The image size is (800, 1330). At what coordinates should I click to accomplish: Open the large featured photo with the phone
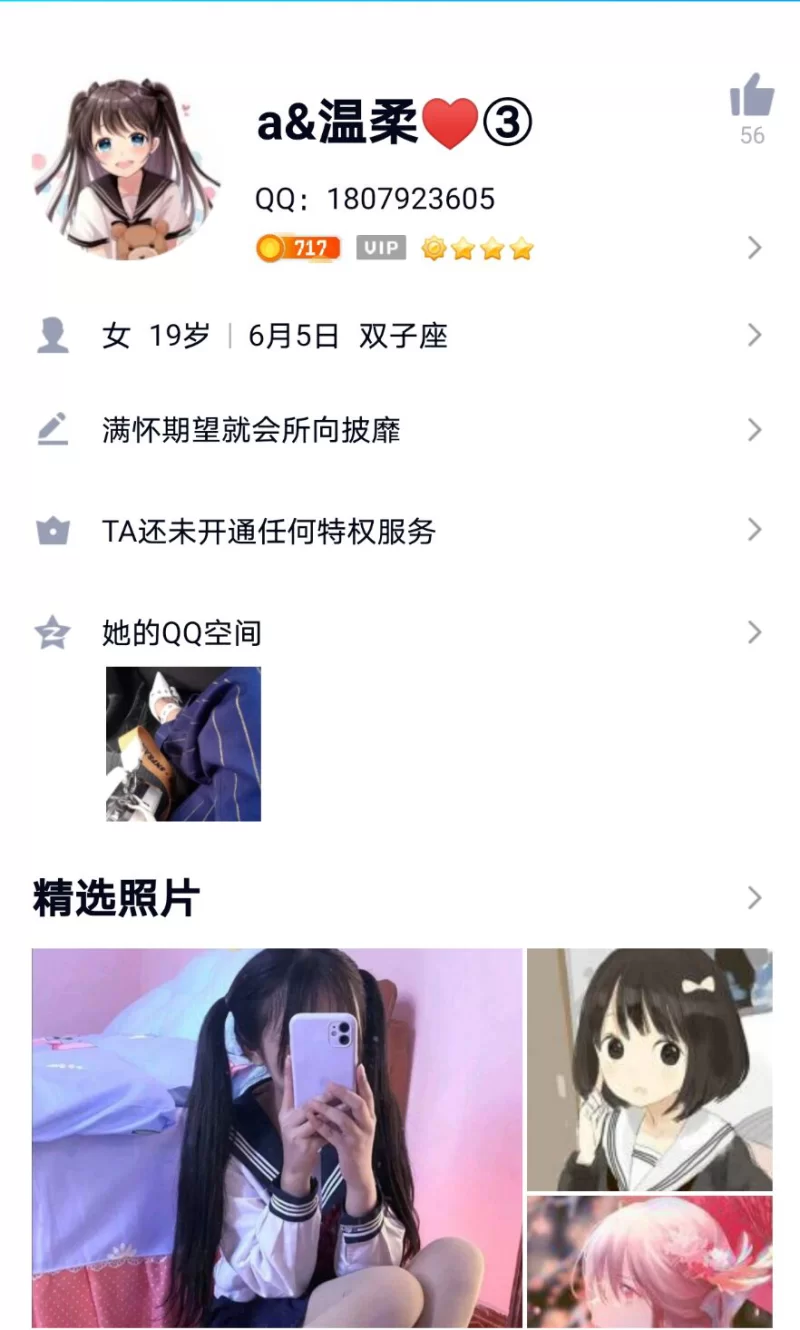(x=277, y=1138)
